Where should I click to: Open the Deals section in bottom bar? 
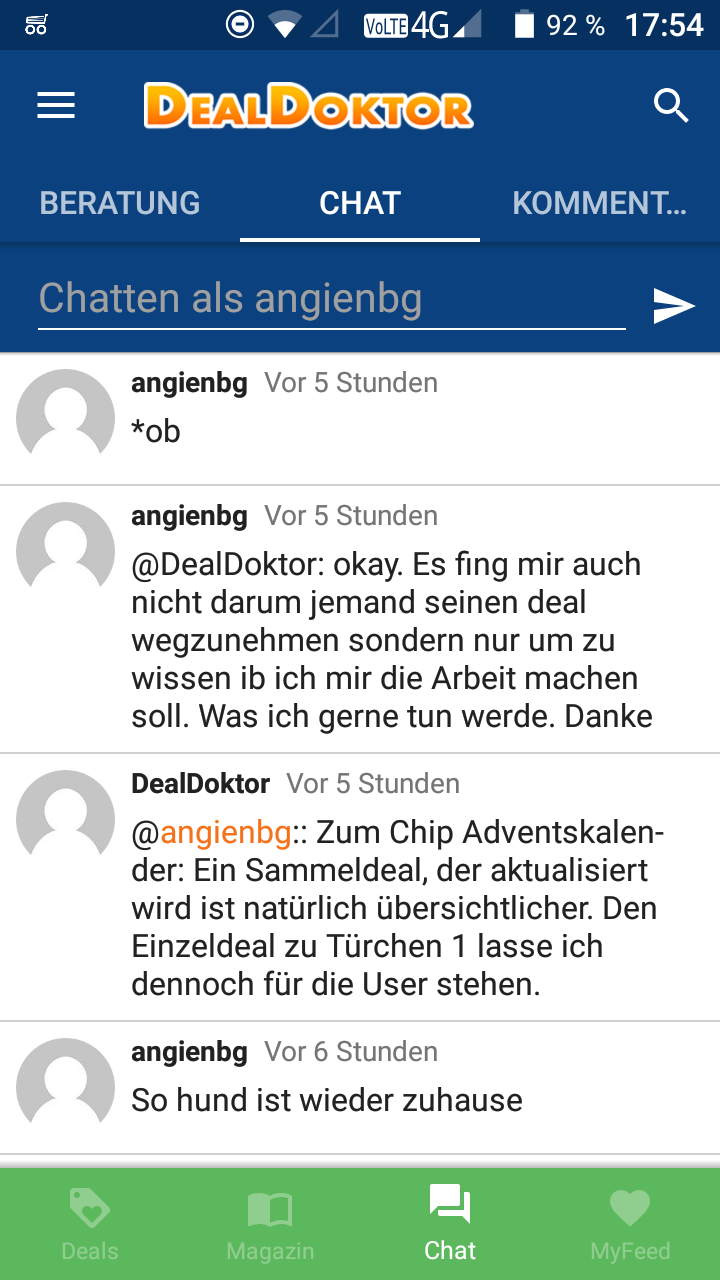[x=90, y=1224]
